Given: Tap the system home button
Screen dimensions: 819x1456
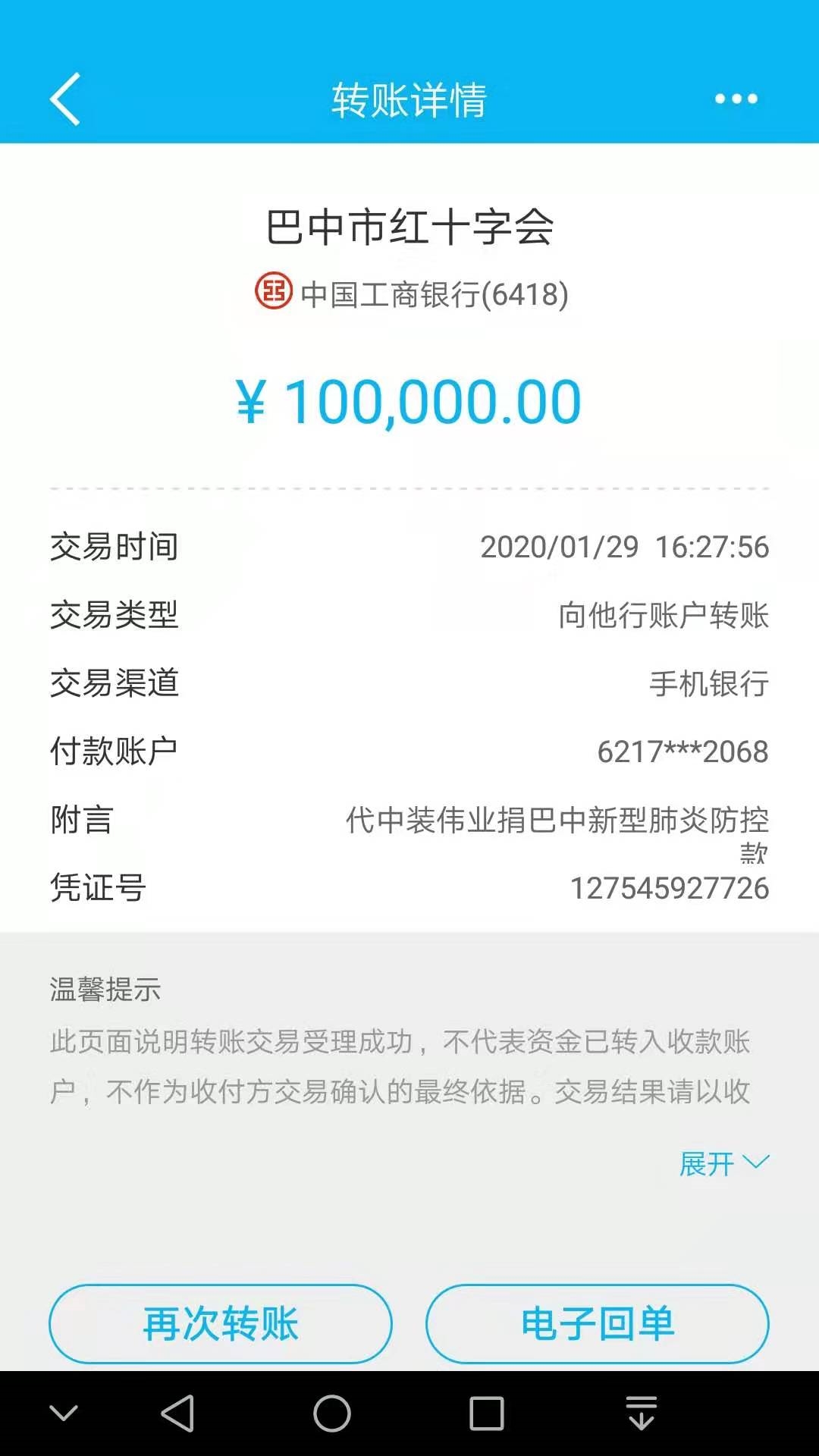Looking at the screenshot, I should click(332, 1414).
